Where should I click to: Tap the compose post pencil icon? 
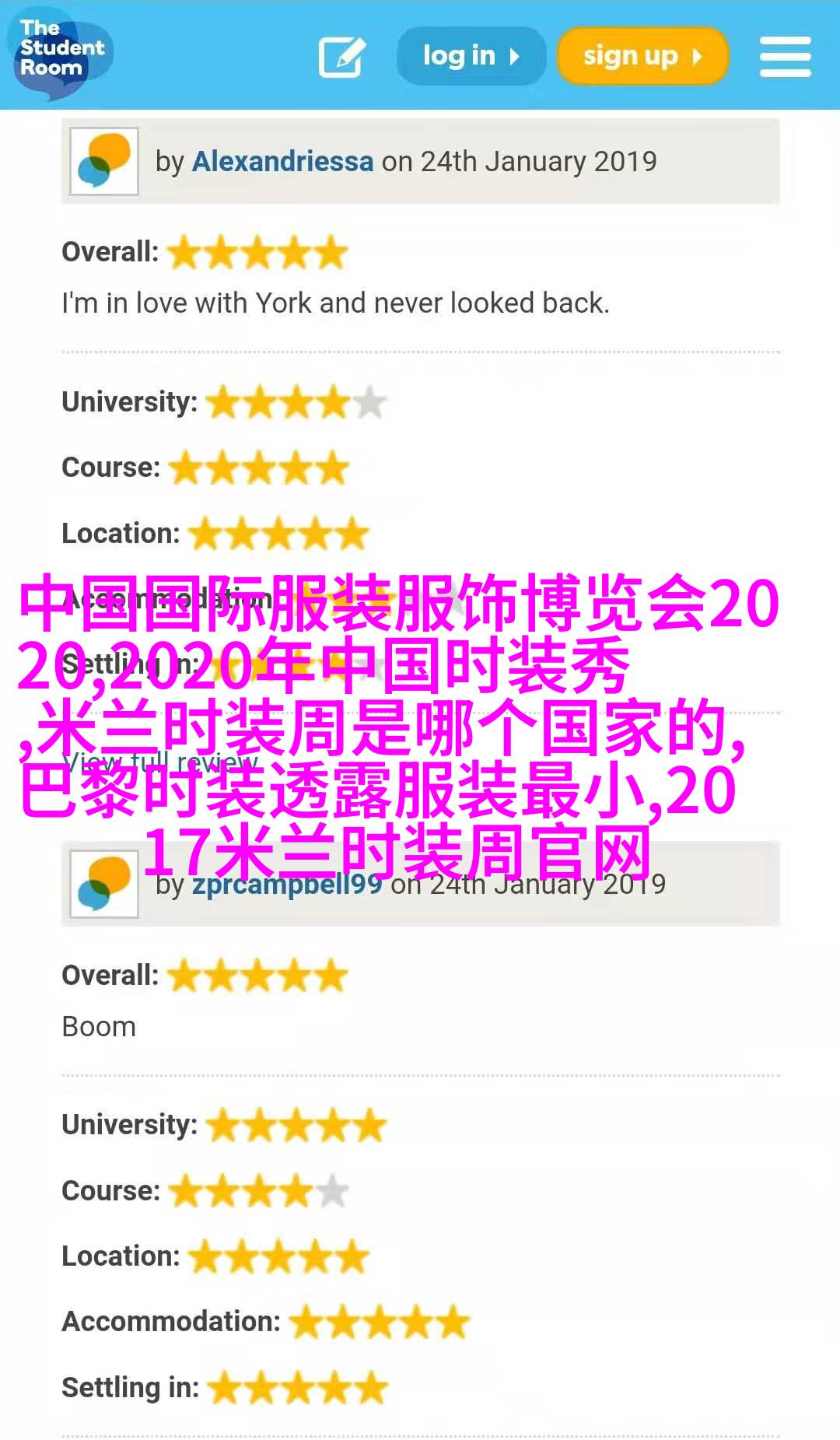coord(342,57)
